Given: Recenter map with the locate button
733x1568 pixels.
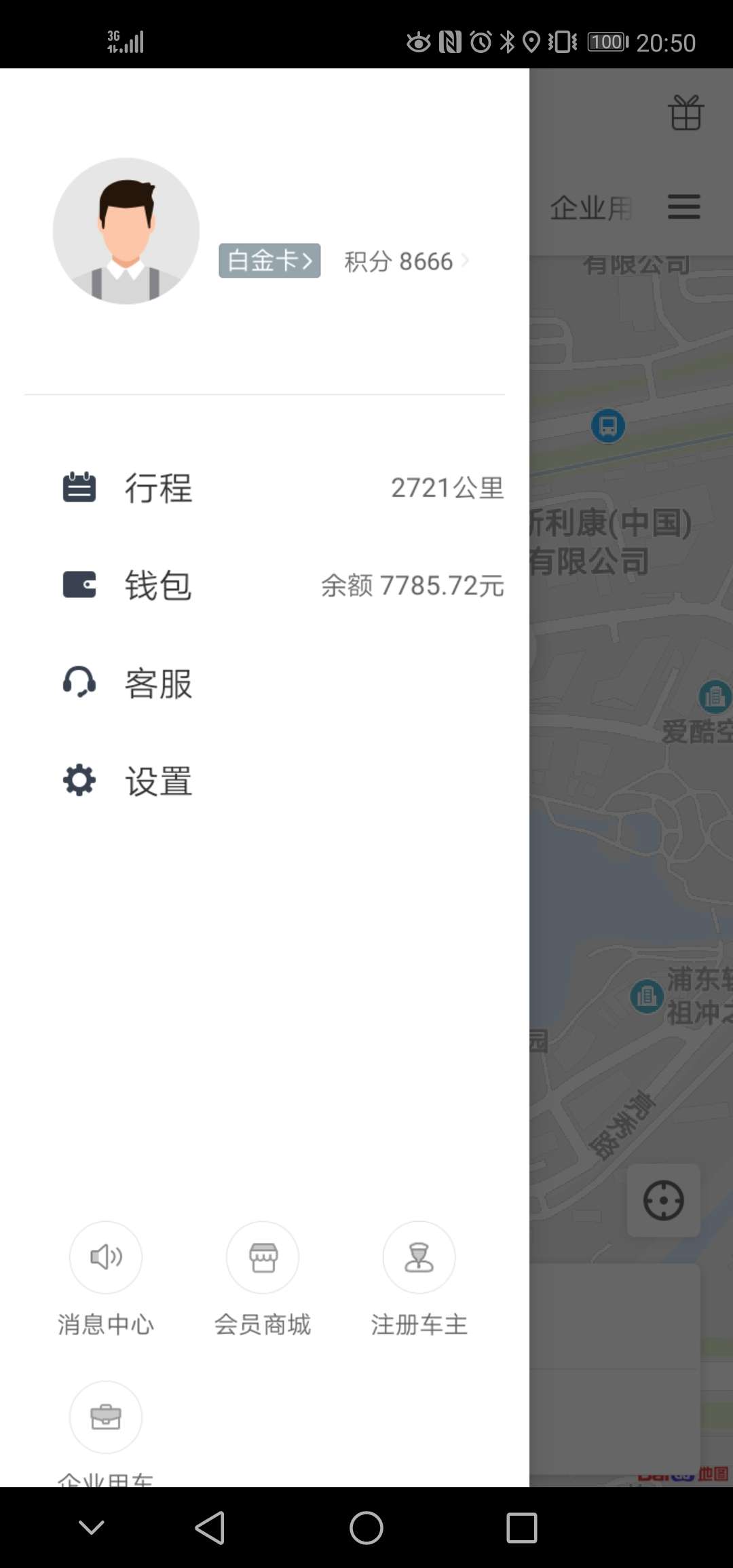Looking at the screenshot, I should pyautogui.click(x=663, y=1200).
